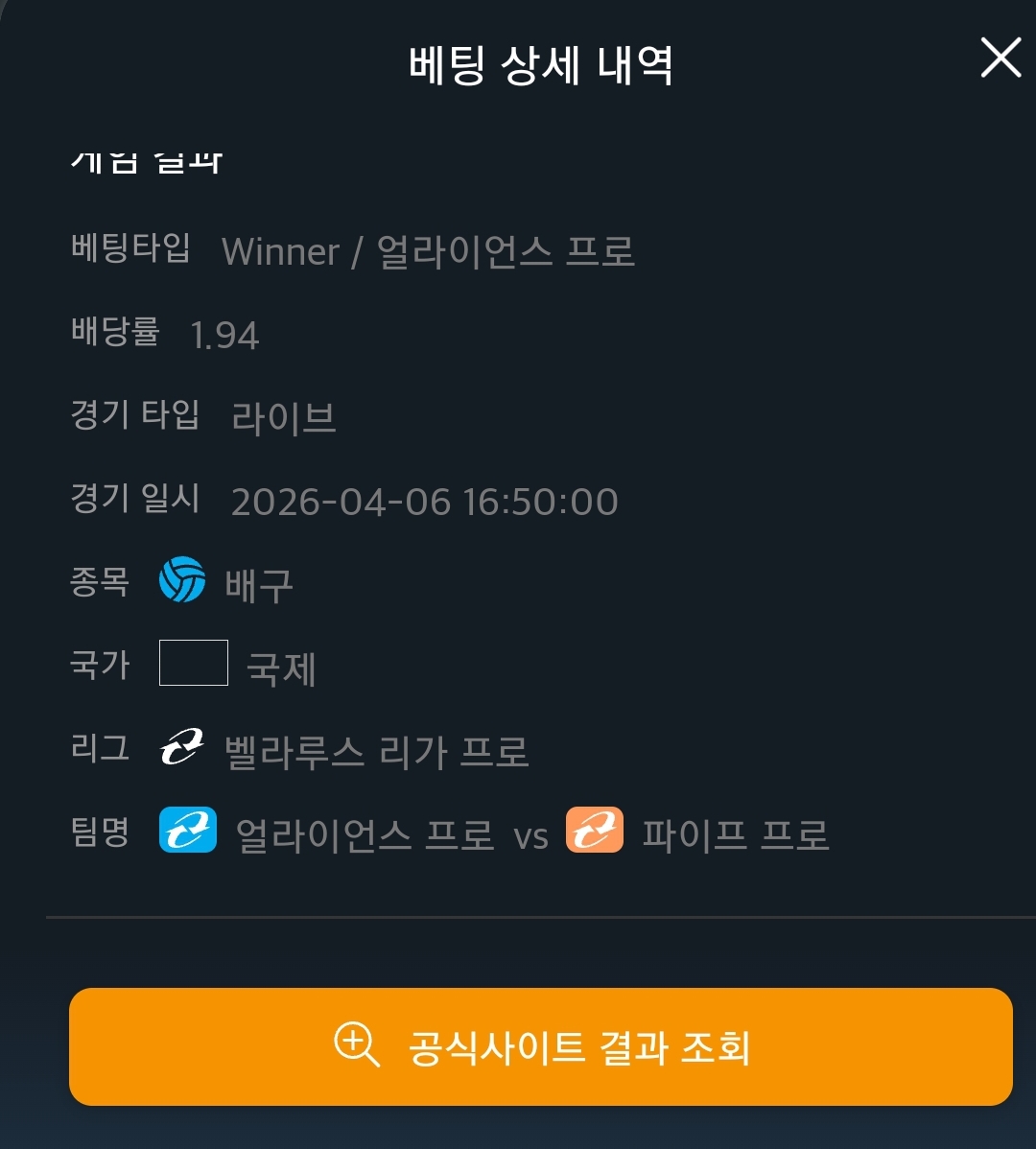Click the league icon beside 벨라루스 리가 프로
This screenshot has width=1036, height=1149.
pos(182,749)
